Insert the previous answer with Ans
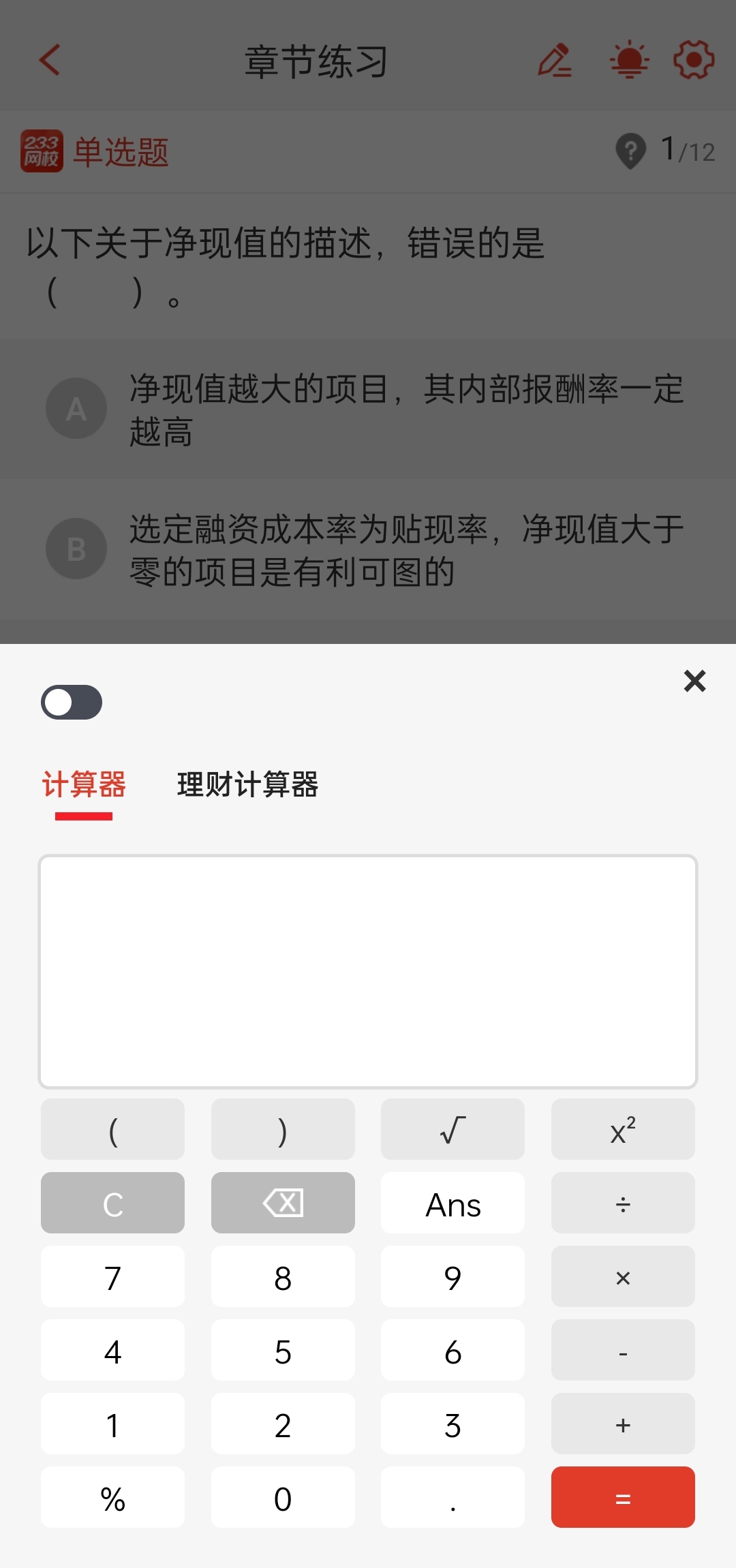Screen dimensions: 736x1568 pos(453,1203)
